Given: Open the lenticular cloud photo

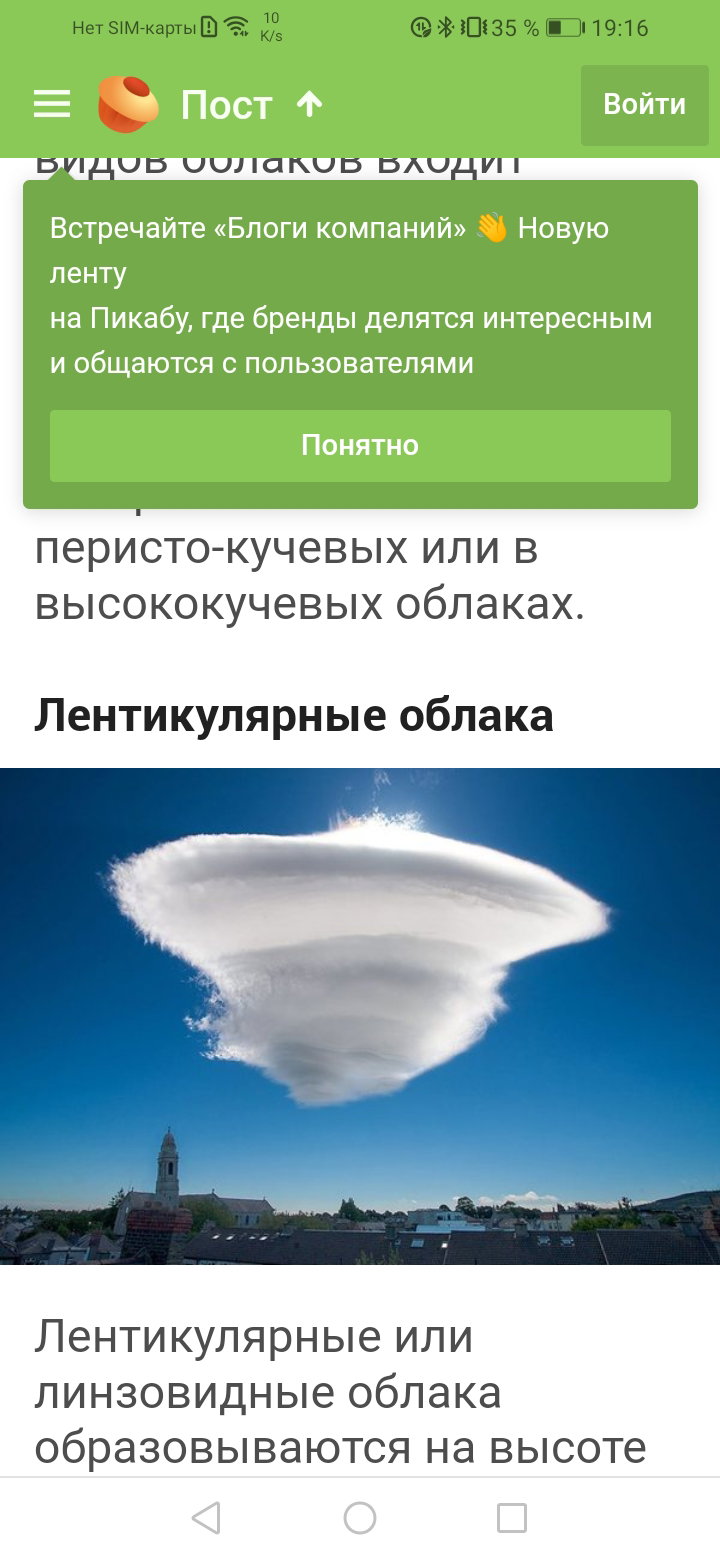Looking at the screenshot, I should pyautogui.click(x=360, y=1016).
